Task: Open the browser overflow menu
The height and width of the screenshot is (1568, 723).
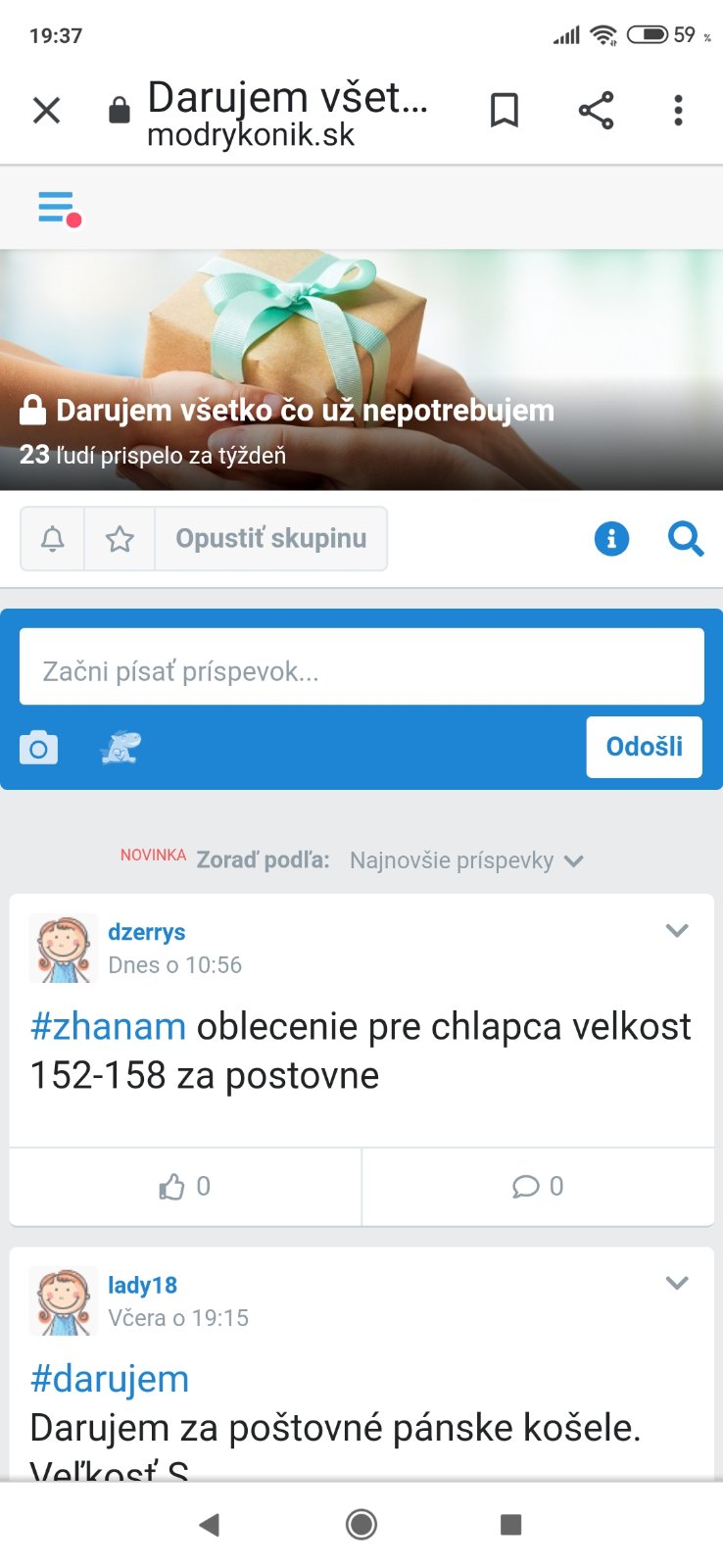Action: coord(678,110)
